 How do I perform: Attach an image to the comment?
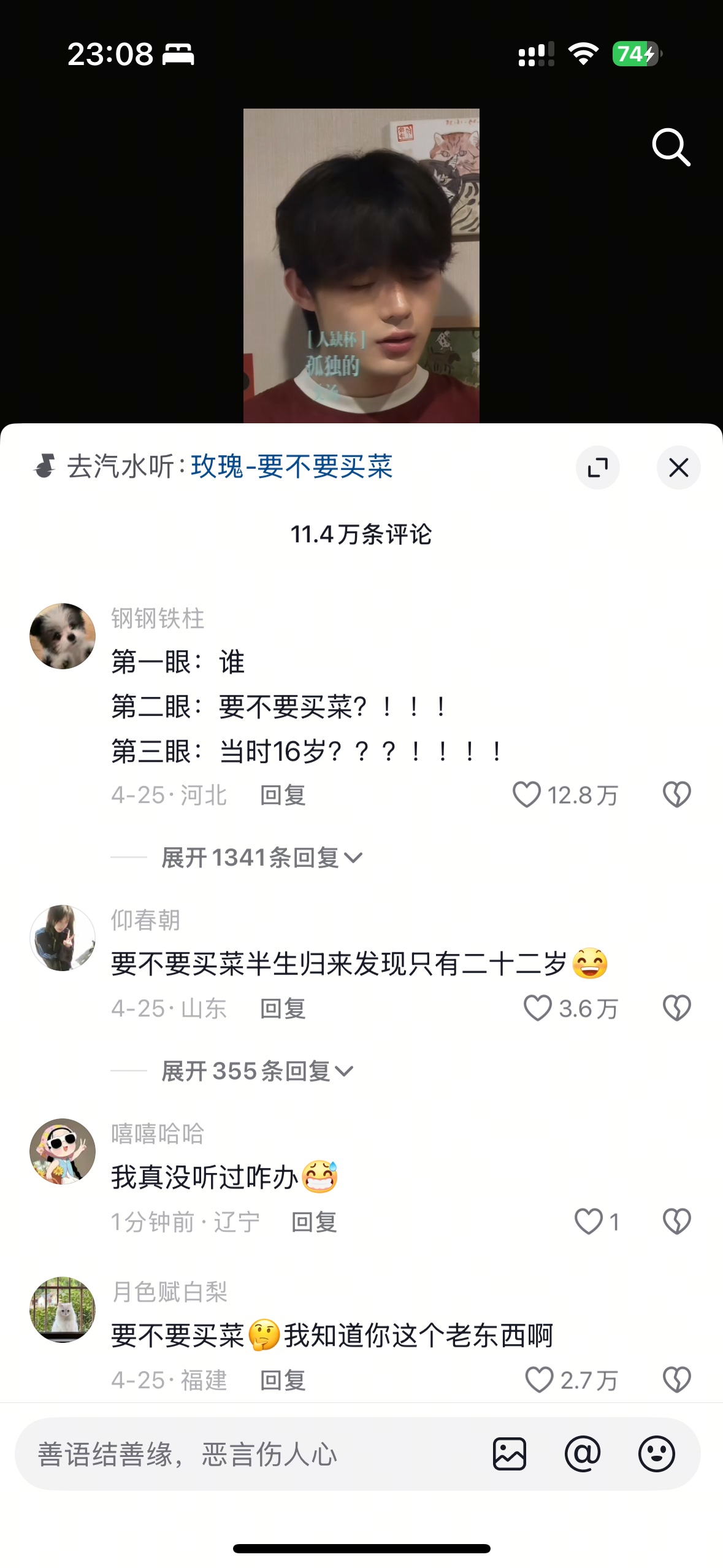(x=510, y=1453)
